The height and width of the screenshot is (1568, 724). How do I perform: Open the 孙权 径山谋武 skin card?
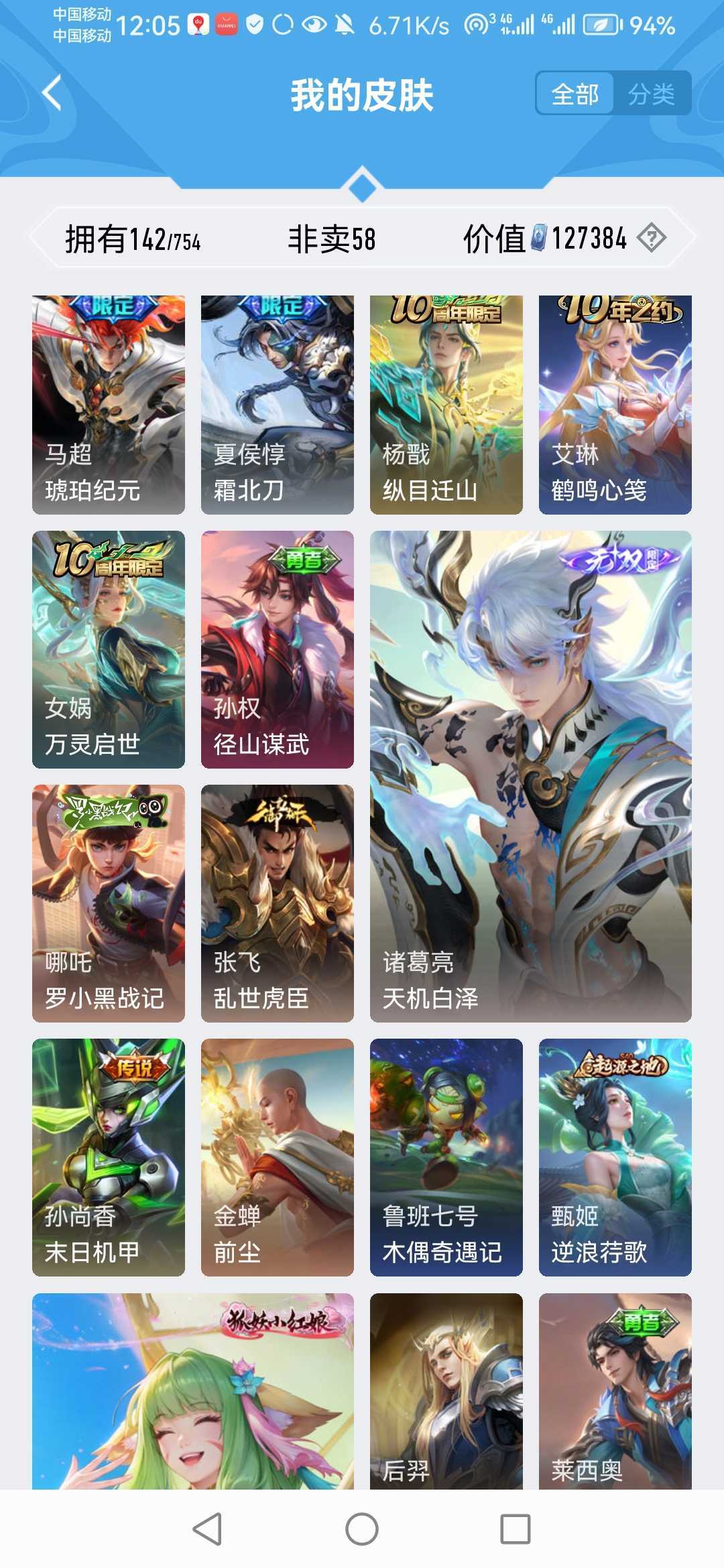278,649
